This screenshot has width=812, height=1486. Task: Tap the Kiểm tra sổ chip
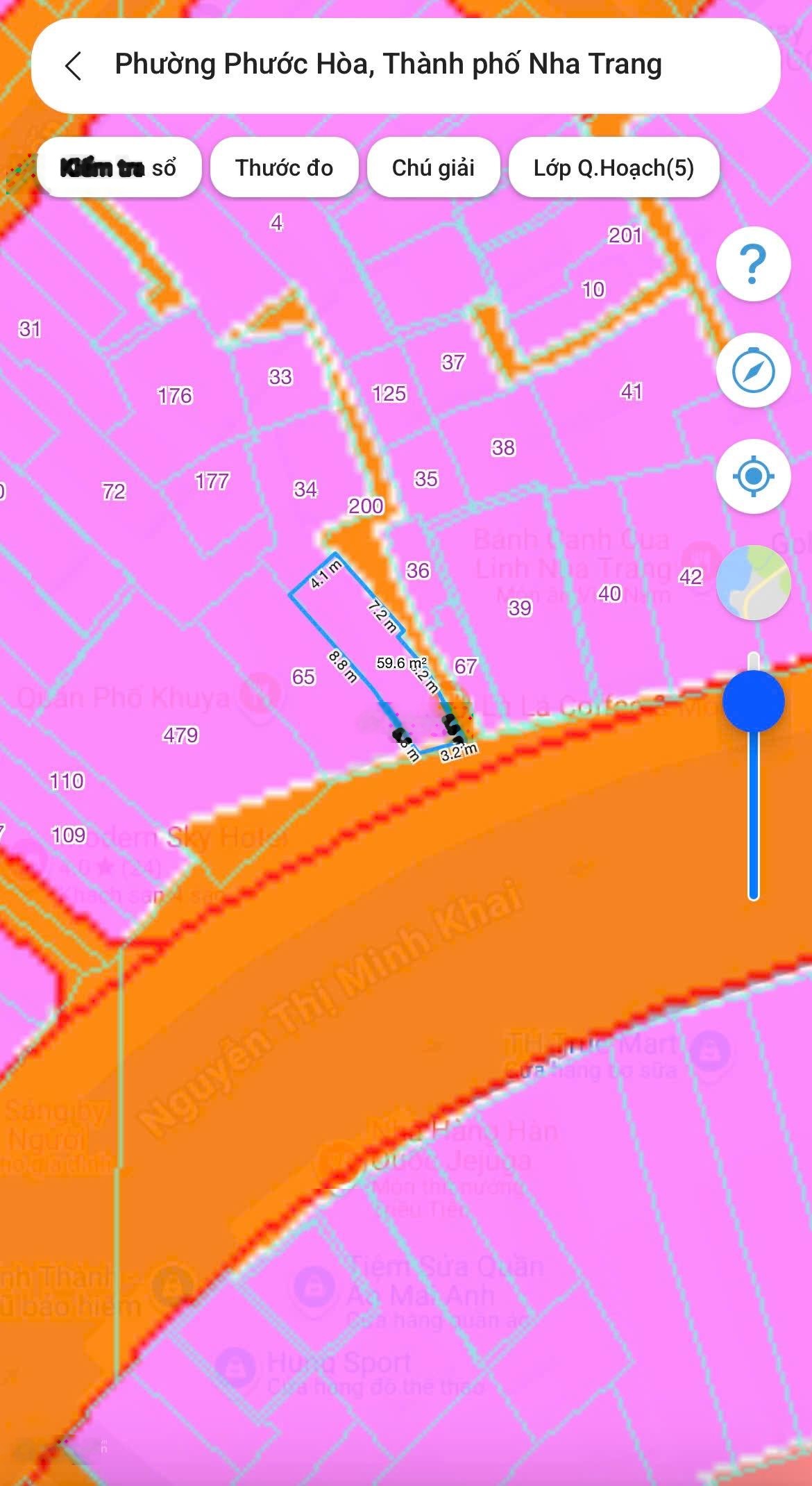119,168
